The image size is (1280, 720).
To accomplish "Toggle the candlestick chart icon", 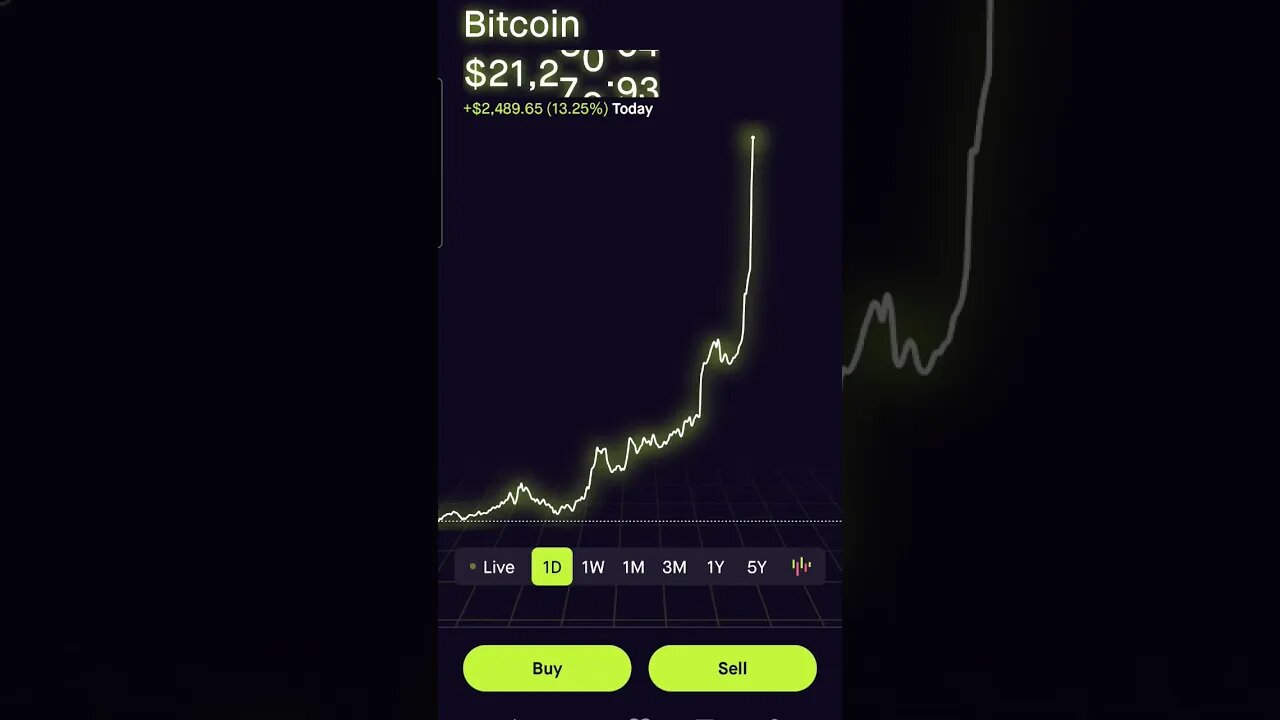I will tap(801, 567).
